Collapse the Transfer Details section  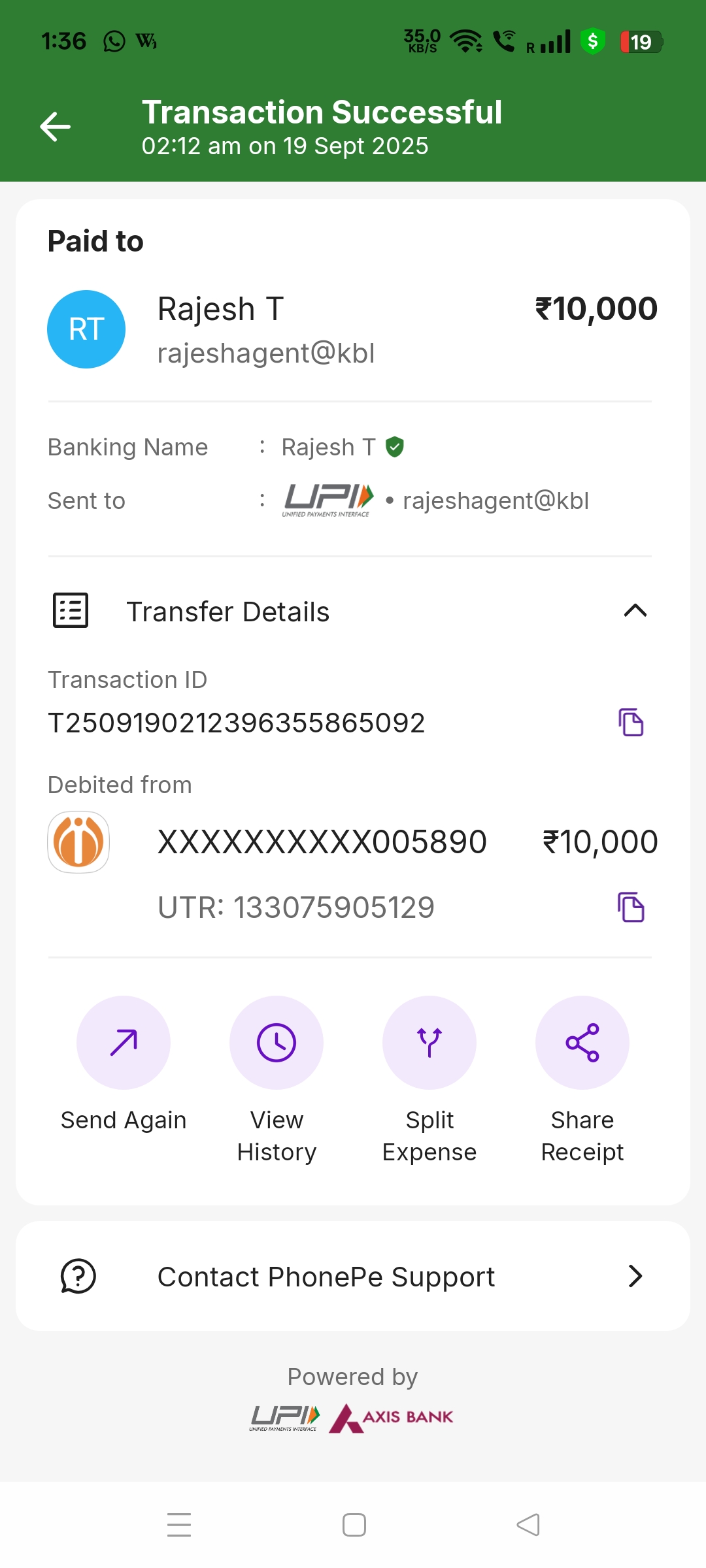(635, 612)
